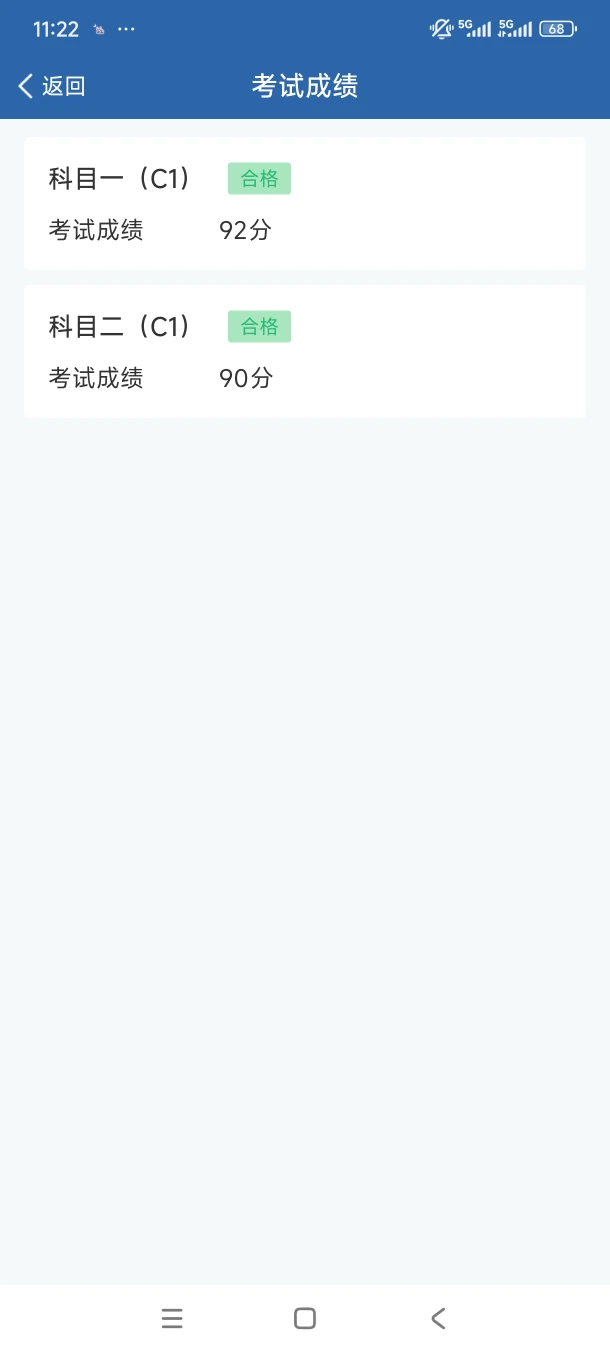610x1356 pixels.
Task: Go back using the 返回 button
Action: pos(52,86)
